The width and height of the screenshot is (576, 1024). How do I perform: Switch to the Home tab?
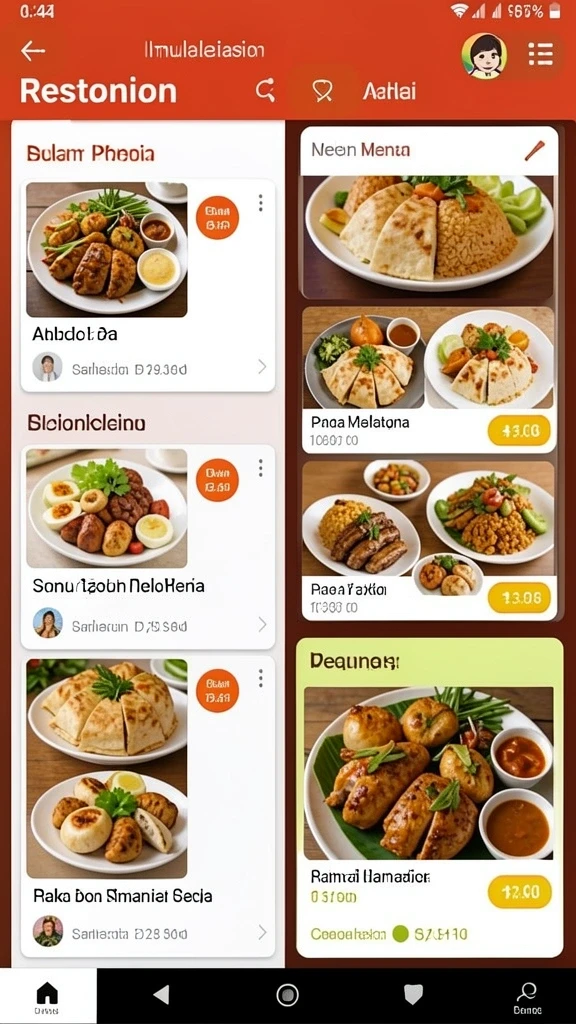tap(47, 997)
